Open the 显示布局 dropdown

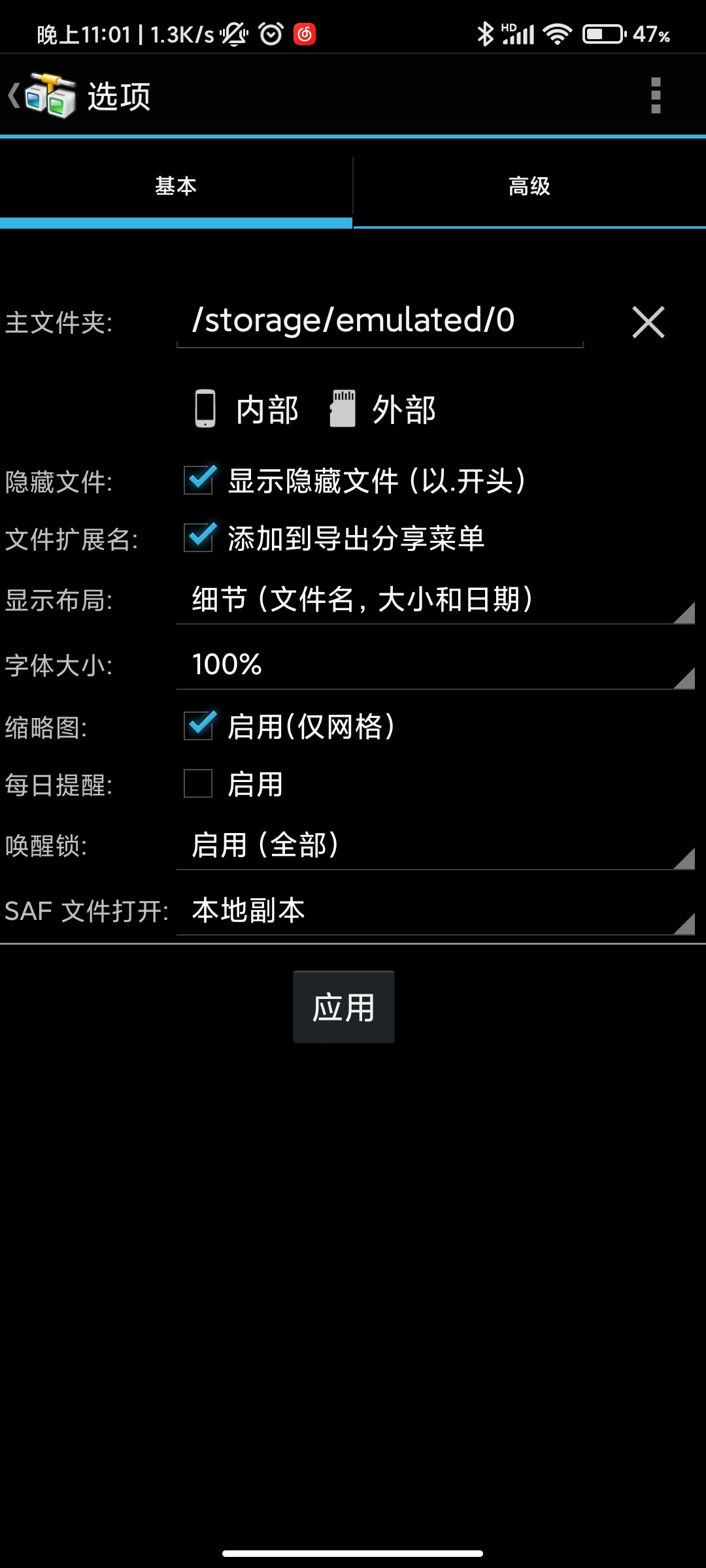pyautogui.click(x=435, y=600)
